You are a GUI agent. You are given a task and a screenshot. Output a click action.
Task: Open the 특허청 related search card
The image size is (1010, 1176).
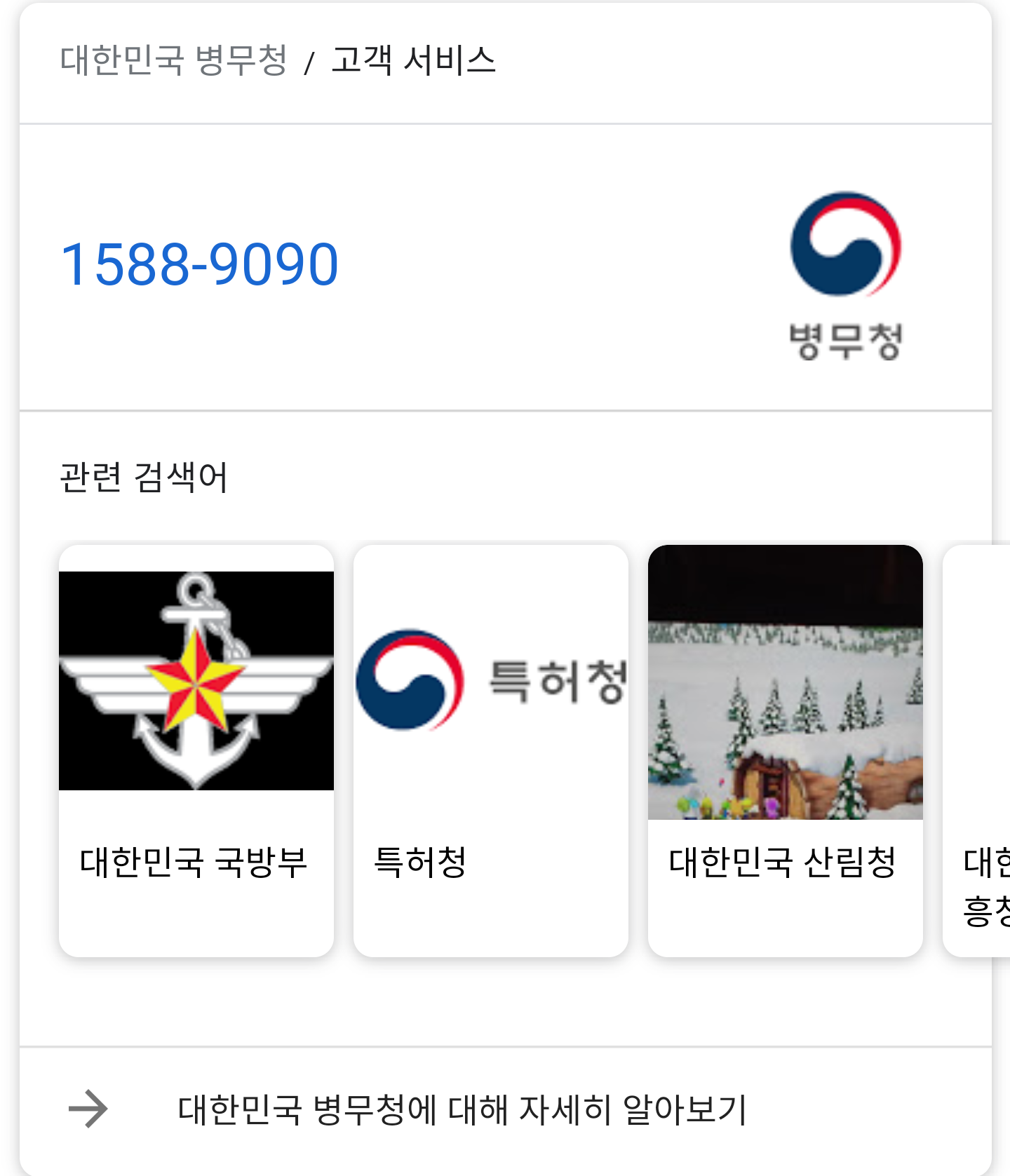tap(491, 750)
